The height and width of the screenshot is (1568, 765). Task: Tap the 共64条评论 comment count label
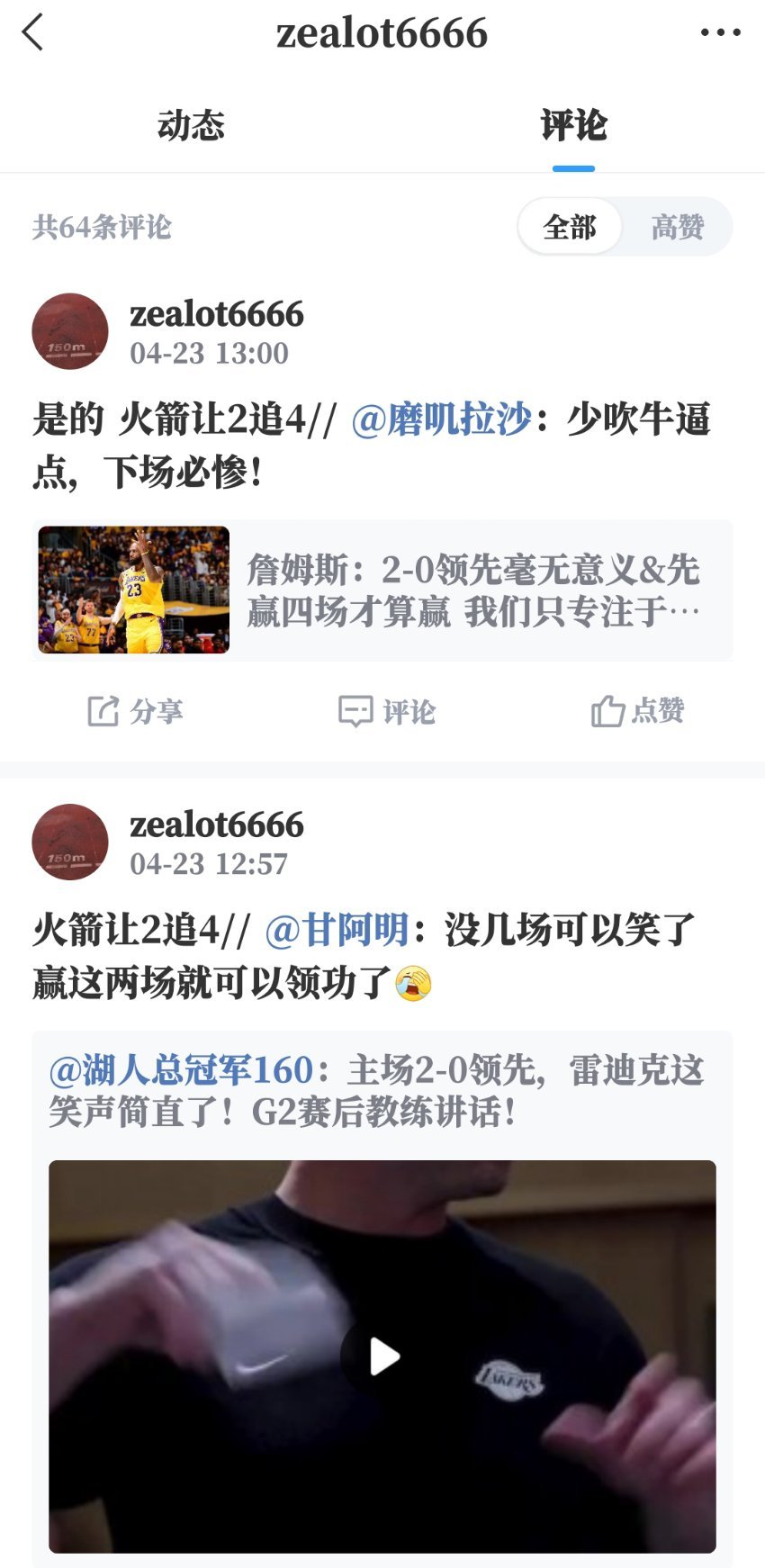tap(102, 228)
